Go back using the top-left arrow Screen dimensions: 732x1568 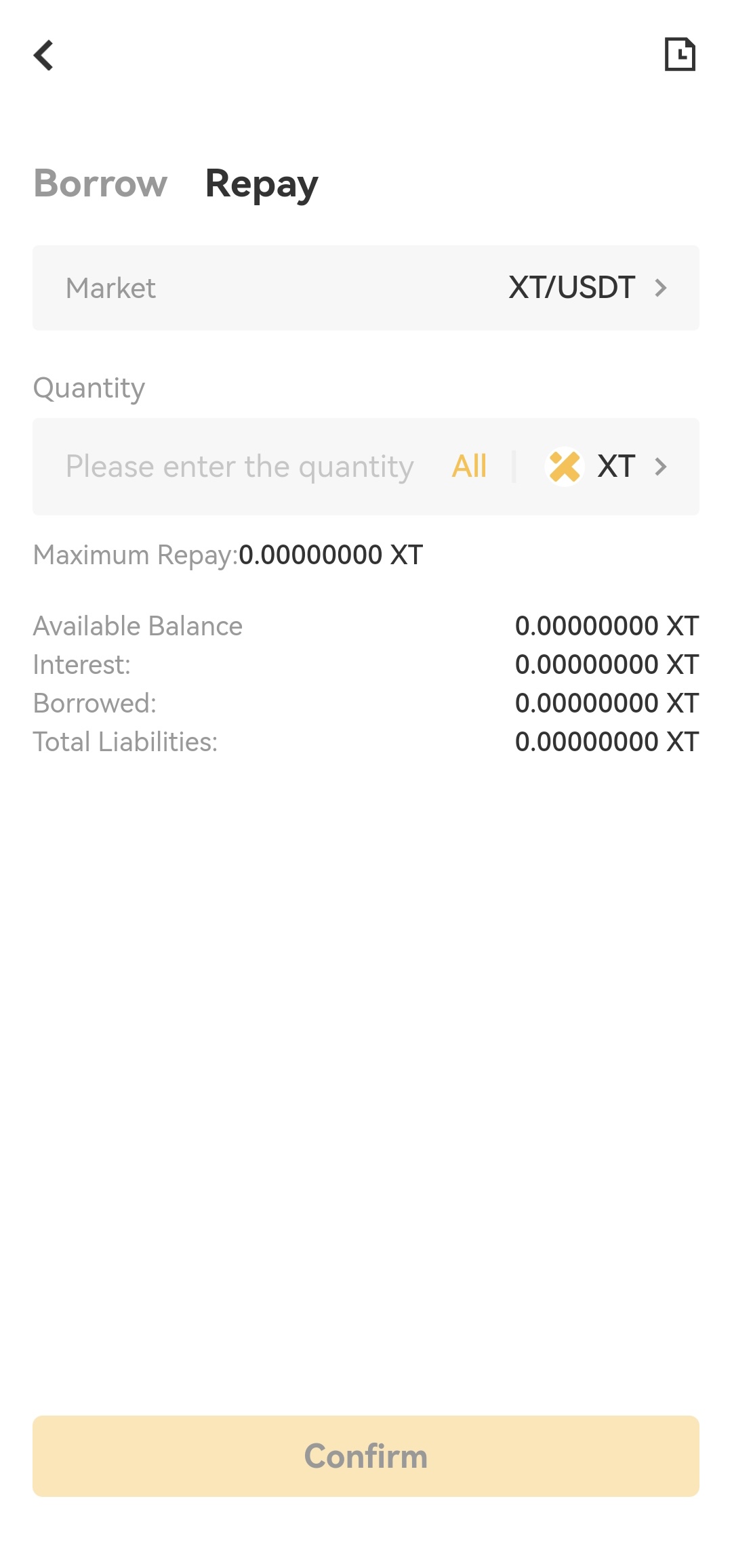click(x=43, y=55)
